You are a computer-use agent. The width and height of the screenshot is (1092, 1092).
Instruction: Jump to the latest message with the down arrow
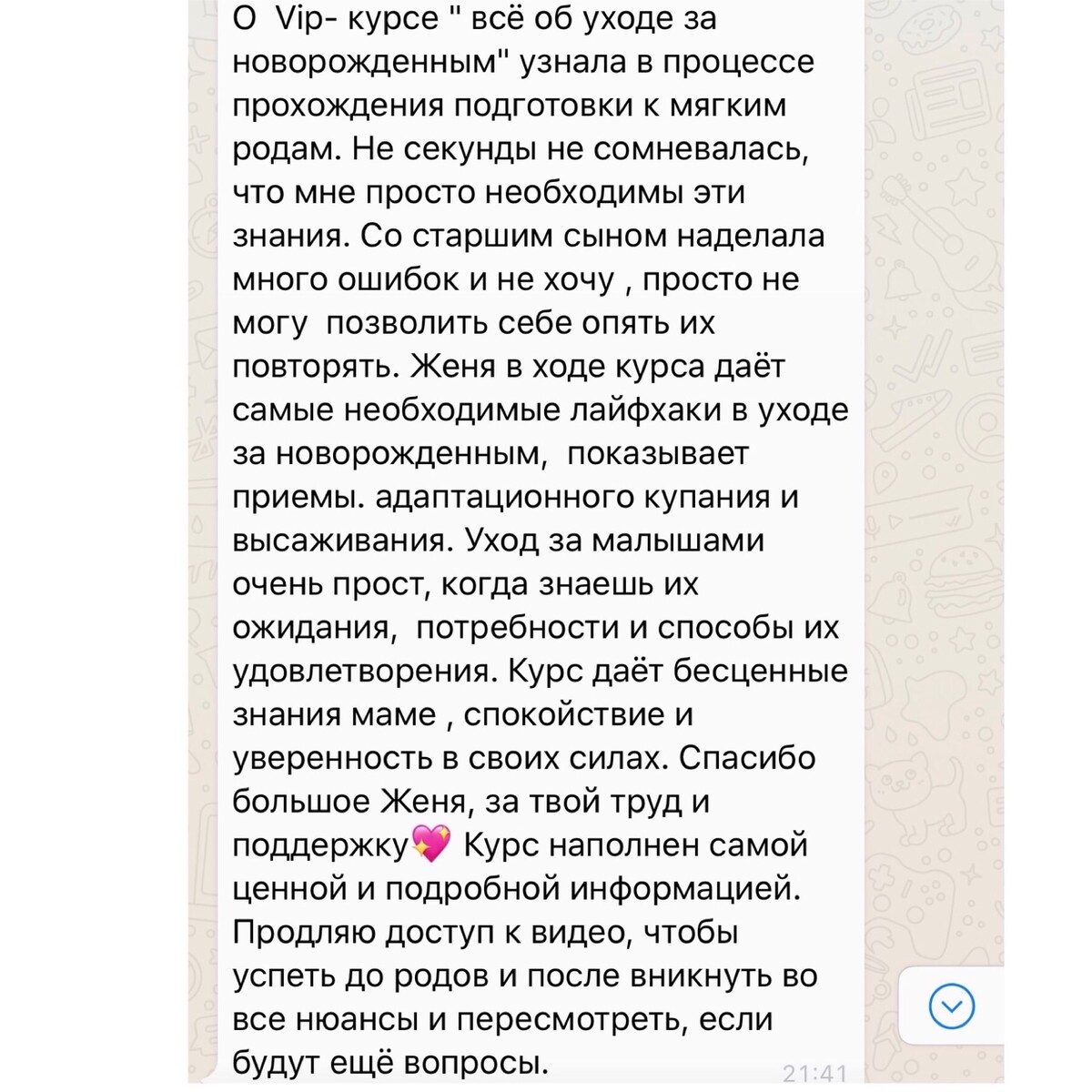[x=952, y=1006]
